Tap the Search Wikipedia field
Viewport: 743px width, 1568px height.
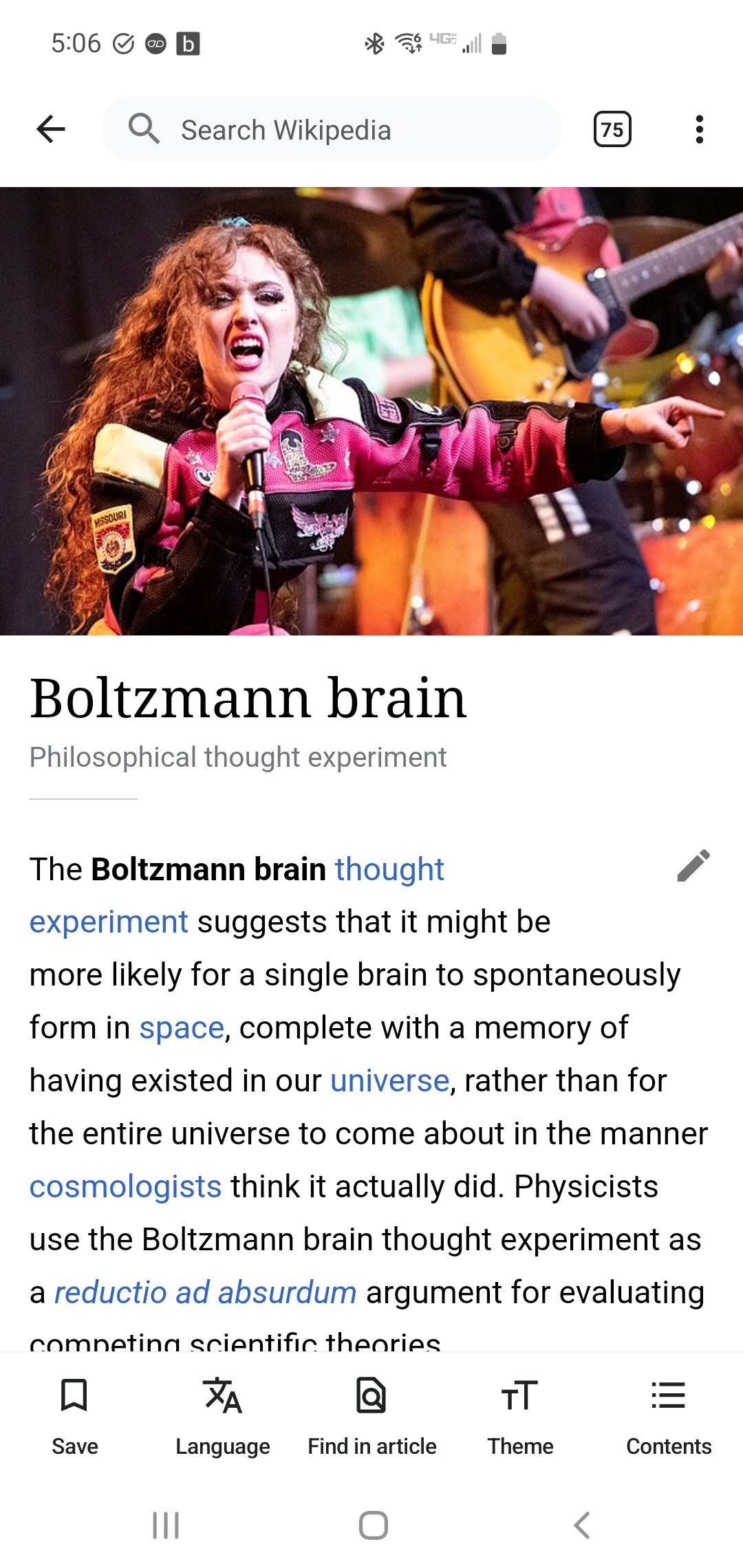[332, 129]
